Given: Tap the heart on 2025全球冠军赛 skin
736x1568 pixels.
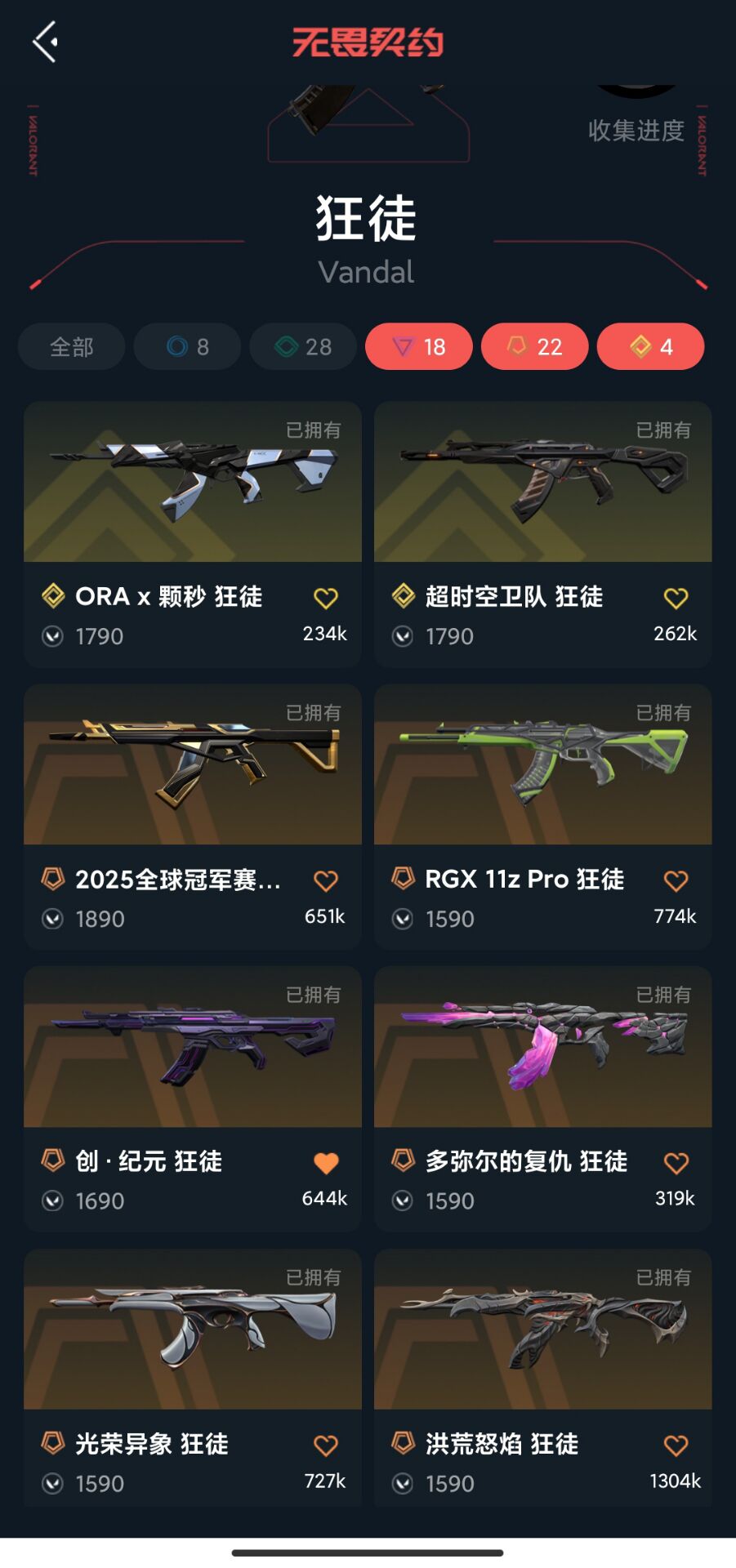Looking at the screenshot, I should 326,881.
